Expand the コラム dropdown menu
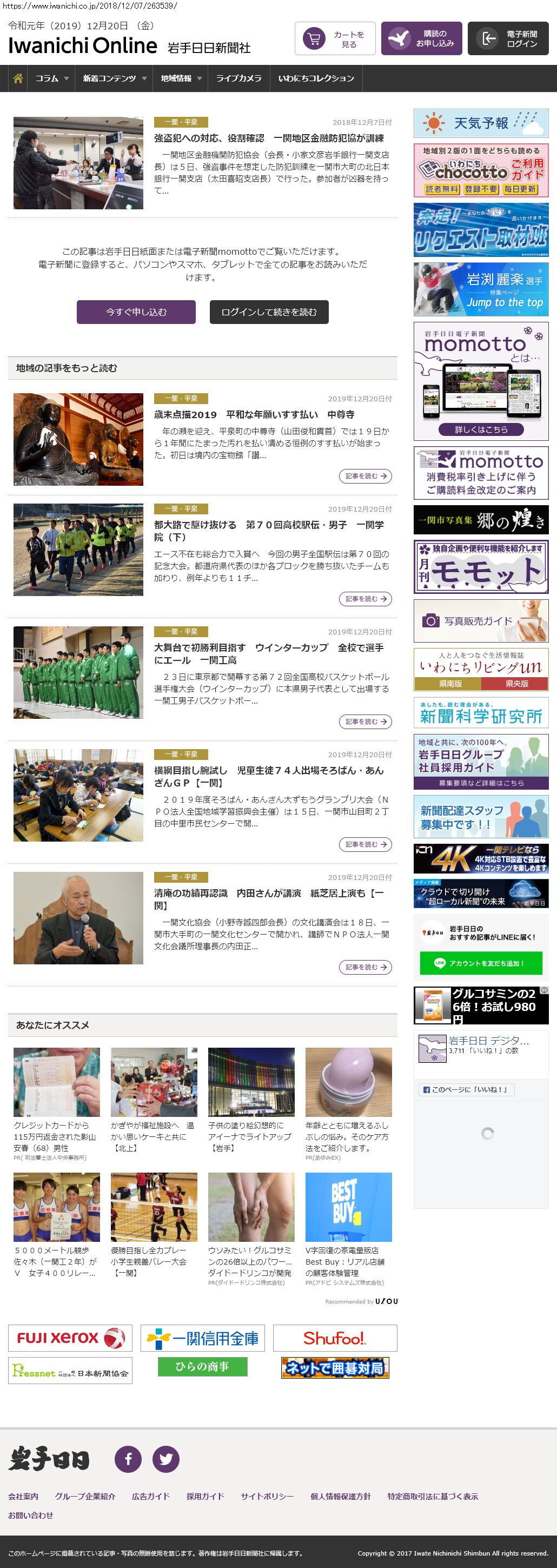The width and height of the screenshot is (557, 1568). [x=52, y=78]
